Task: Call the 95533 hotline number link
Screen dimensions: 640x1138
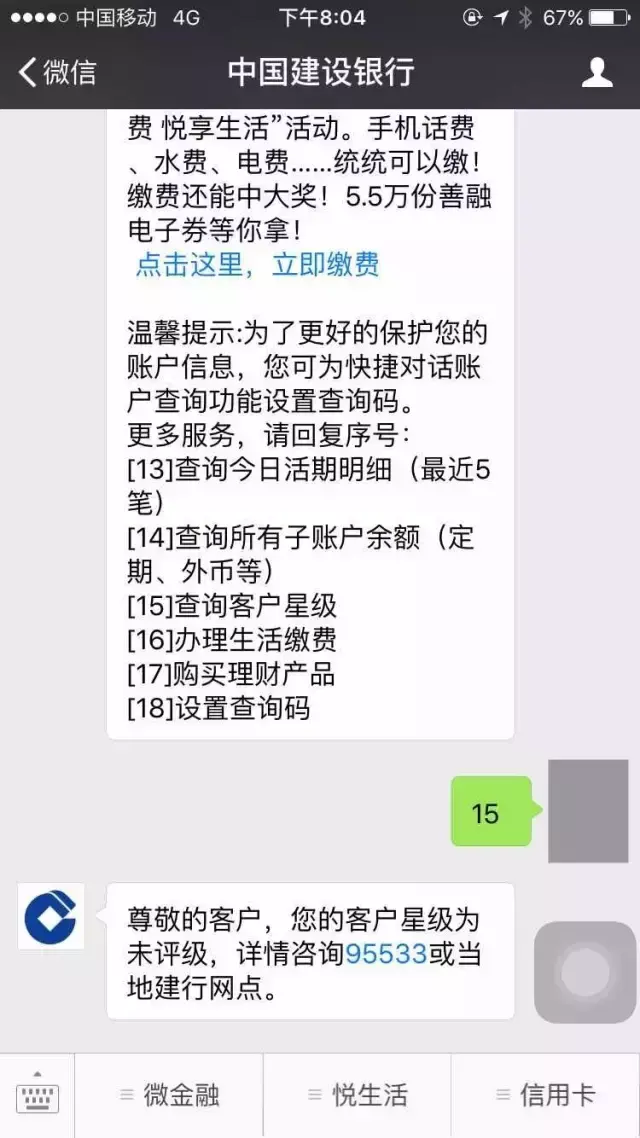Action: click(x=386, y=953)
